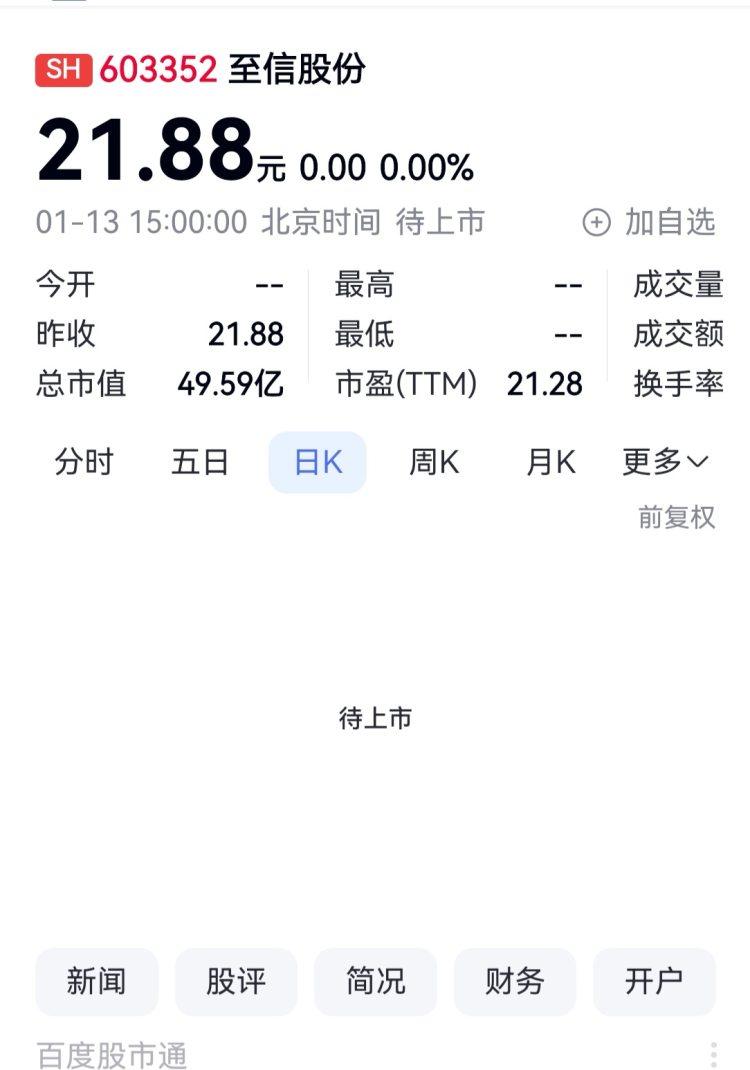This screenshot has width=750, height=1070.
Task: Select the 五日 chart tab
Action: point(200,462)
